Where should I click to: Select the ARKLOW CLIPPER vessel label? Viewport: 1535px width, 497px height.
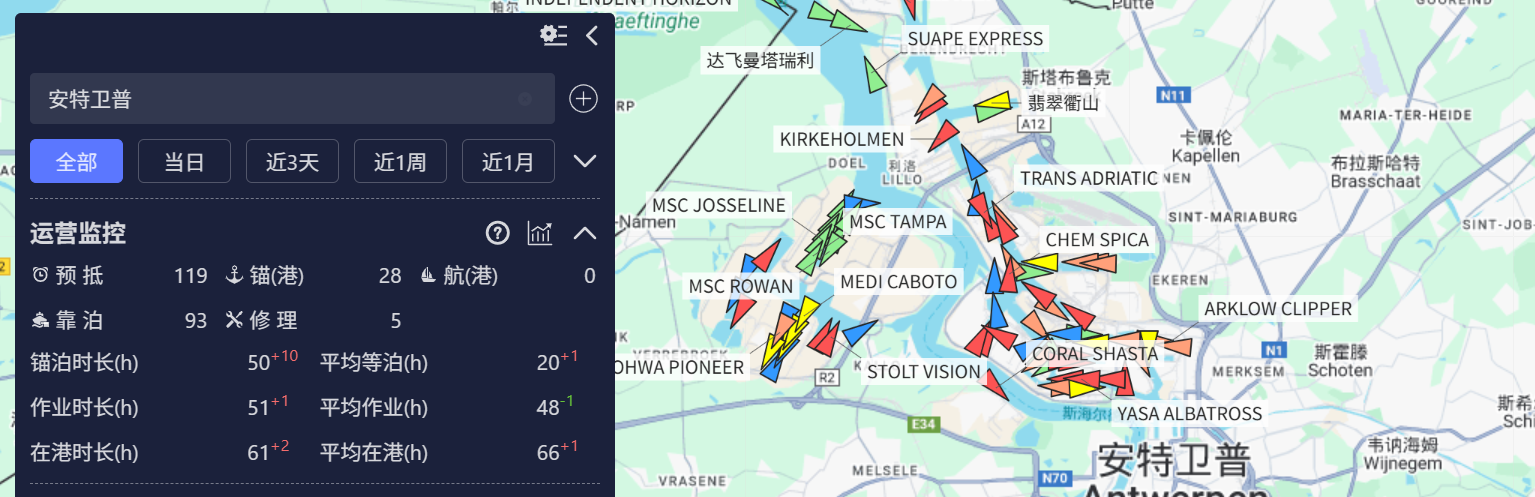tap(1277, 309)
